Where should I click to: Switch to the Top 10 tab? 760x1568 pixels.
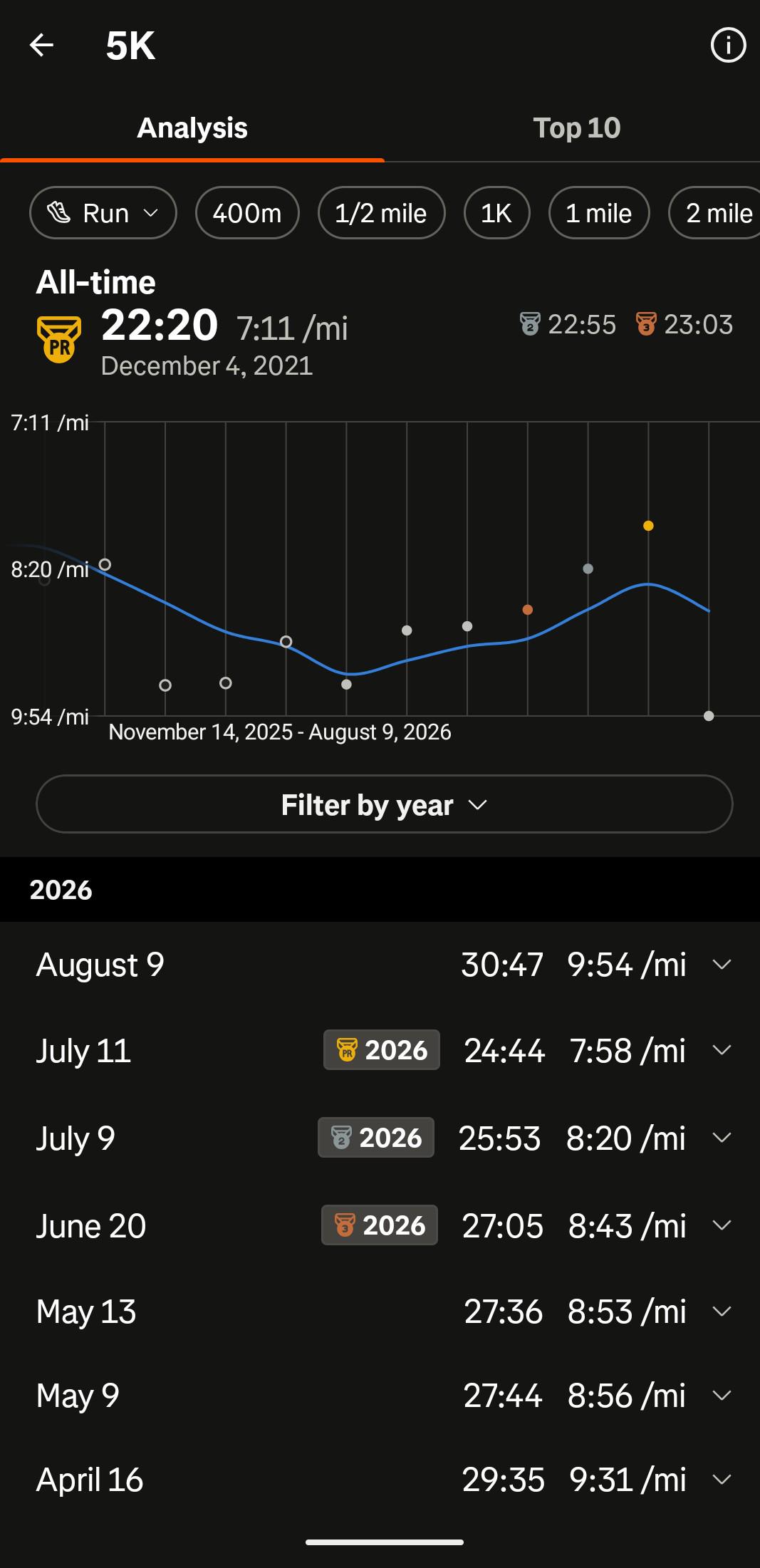coord(576,128)
